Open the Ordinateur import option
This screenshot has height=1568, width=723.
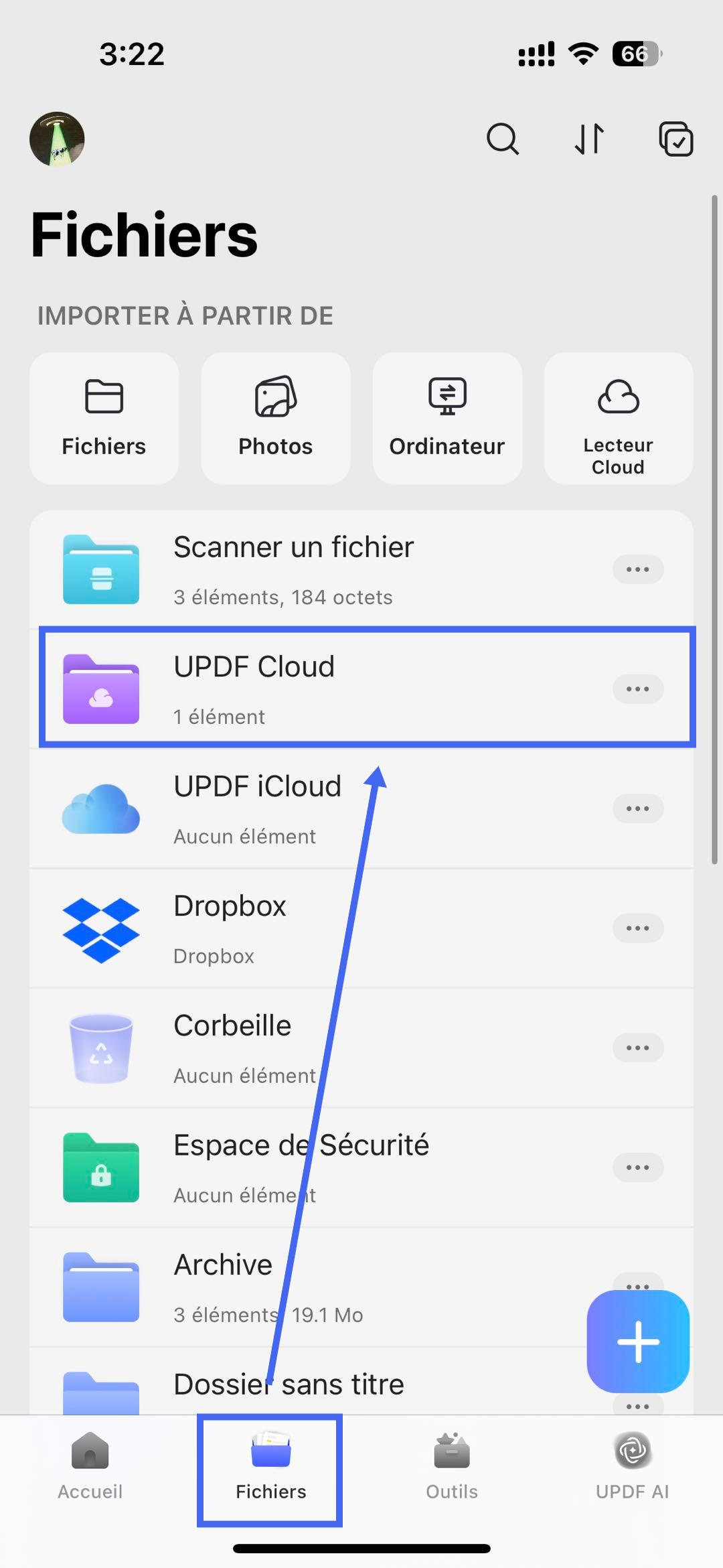pos(446,417)
